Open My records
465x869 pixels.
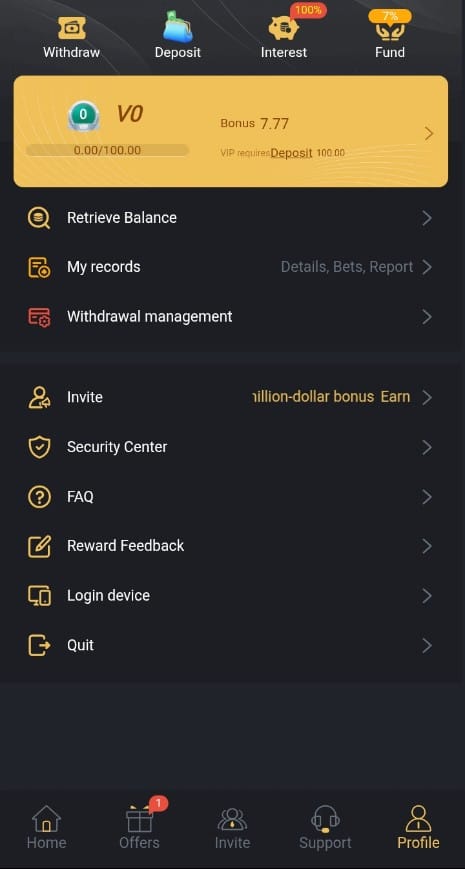tap(231, 267)
